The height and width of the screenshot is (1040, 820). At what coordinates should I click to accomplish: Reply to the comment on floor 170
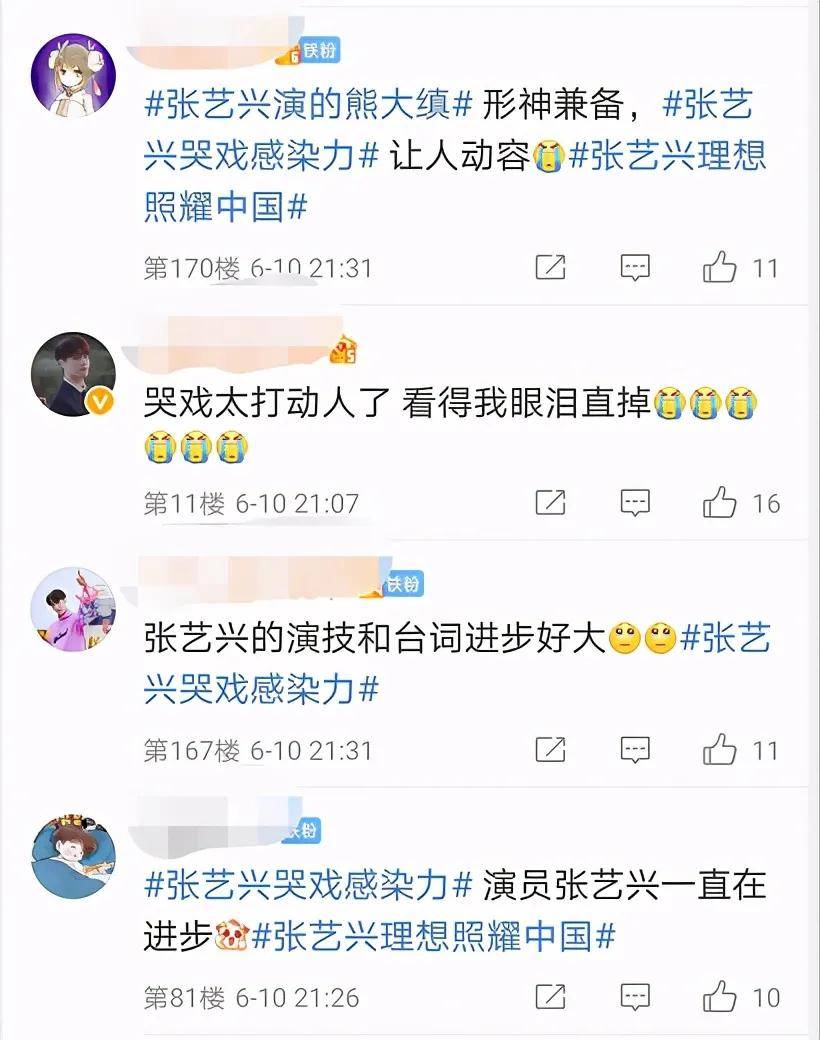coord(635,268)
